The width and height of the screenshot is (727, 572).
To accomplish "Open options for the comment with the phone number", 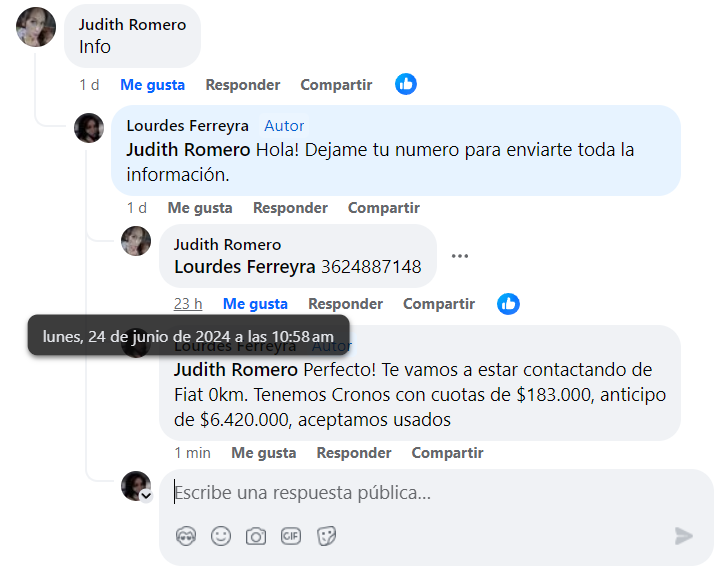I will coord(460,256).
